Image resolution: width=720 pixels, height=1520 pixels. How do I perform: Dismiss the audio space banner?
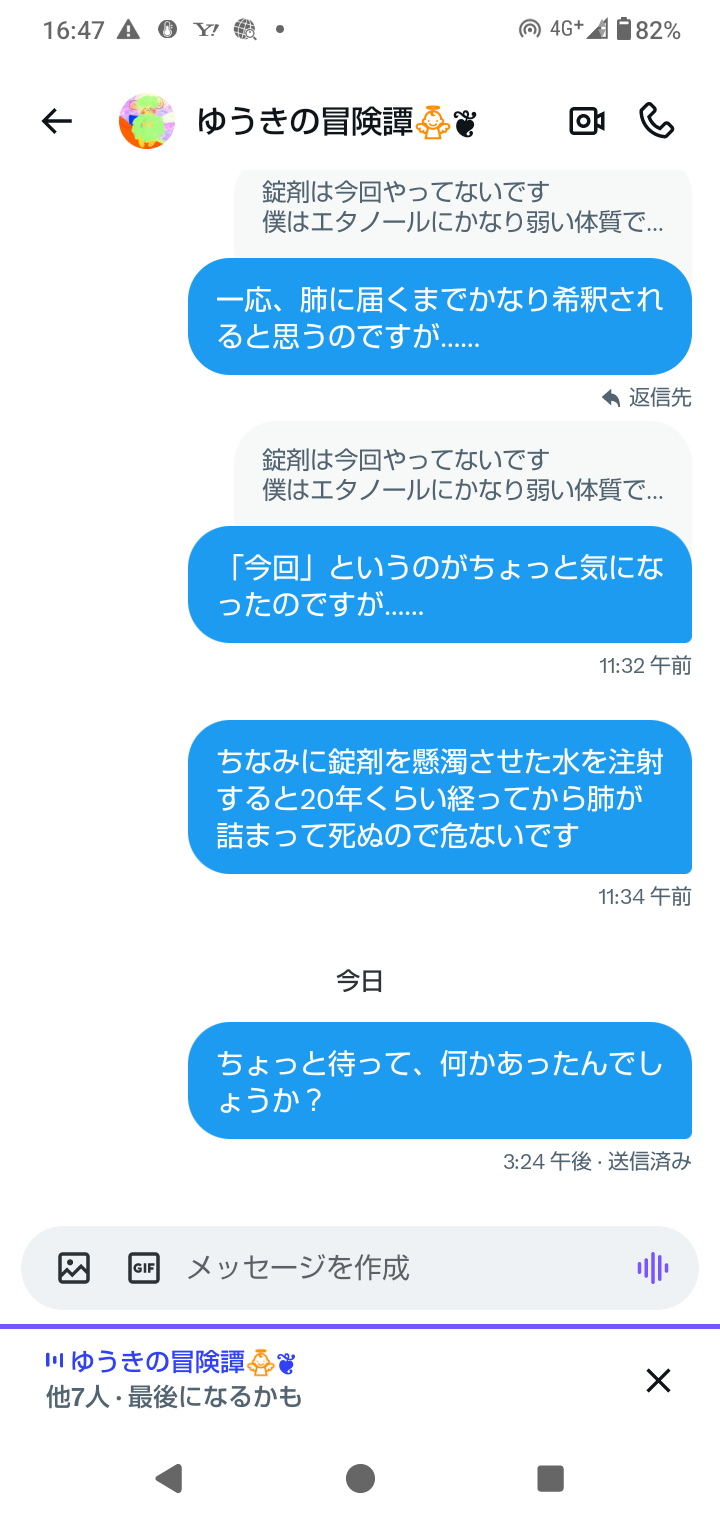pos(658,1380)
